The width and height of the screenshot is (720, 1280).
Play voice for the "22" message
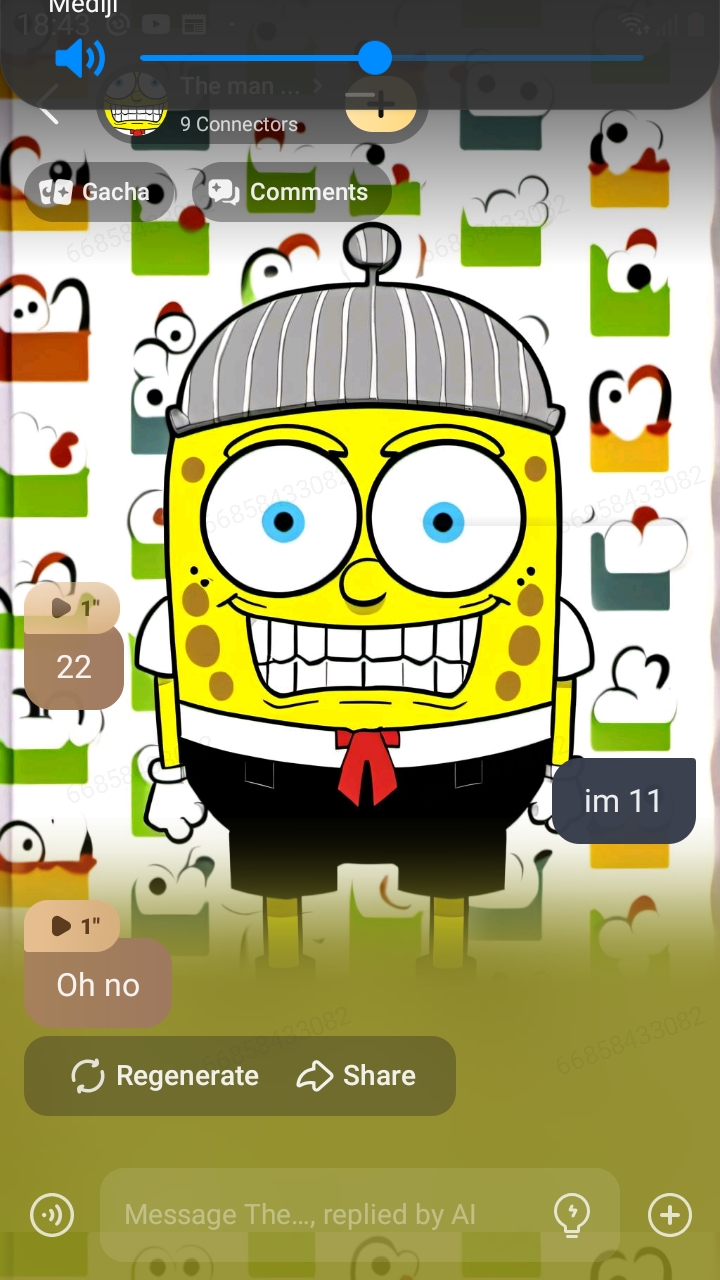72,607
